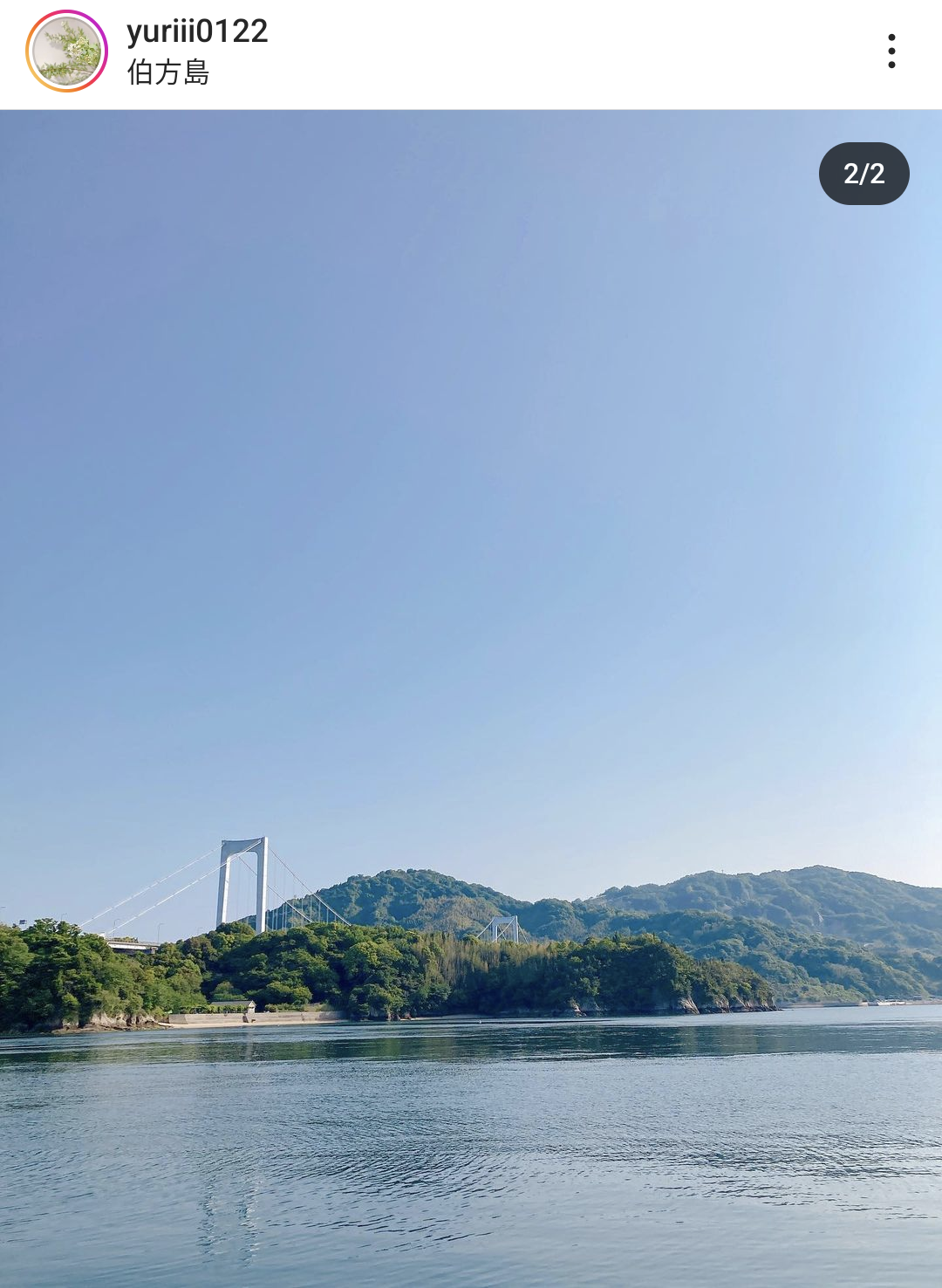
Task: Open the post's three-dot overflow menu
Action: coord(891,51)
